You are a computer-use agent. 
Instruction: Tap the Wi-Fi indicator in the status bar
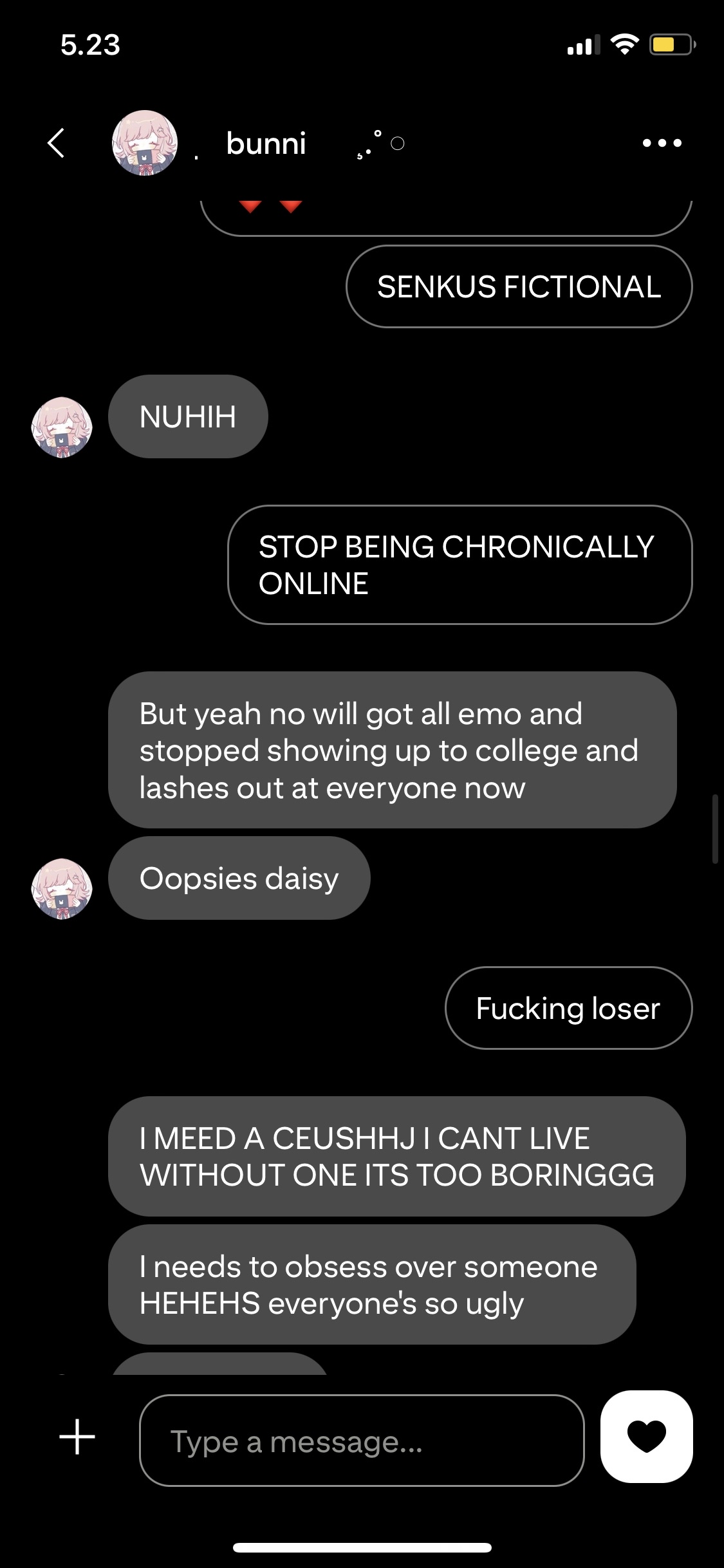[x=625, y=44]
